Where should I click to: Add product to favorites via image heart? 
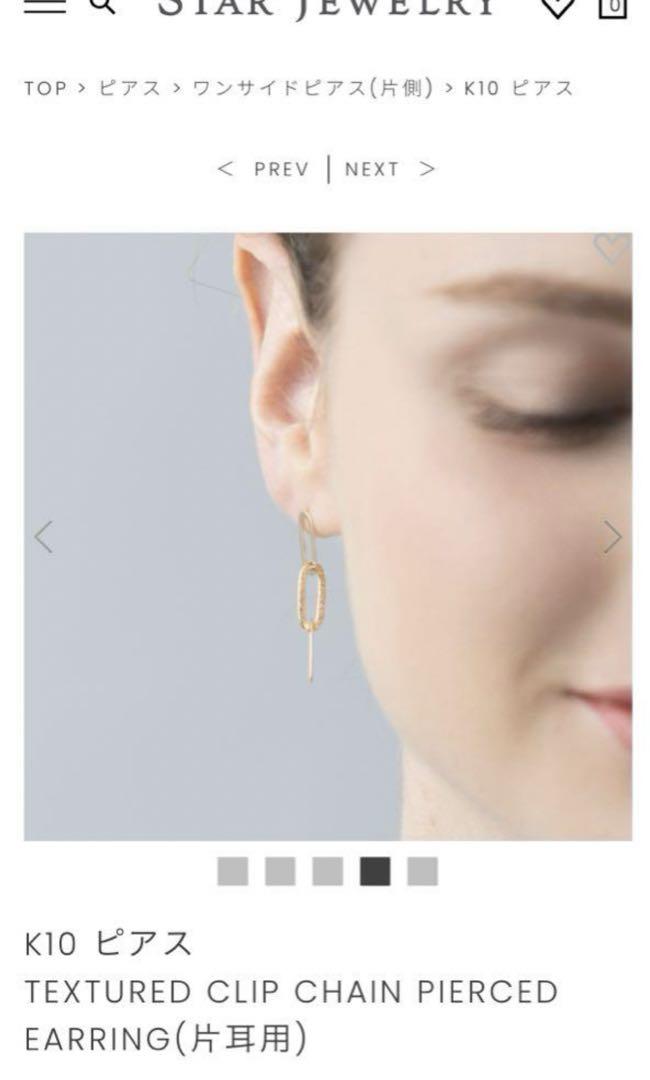[609, 249]
